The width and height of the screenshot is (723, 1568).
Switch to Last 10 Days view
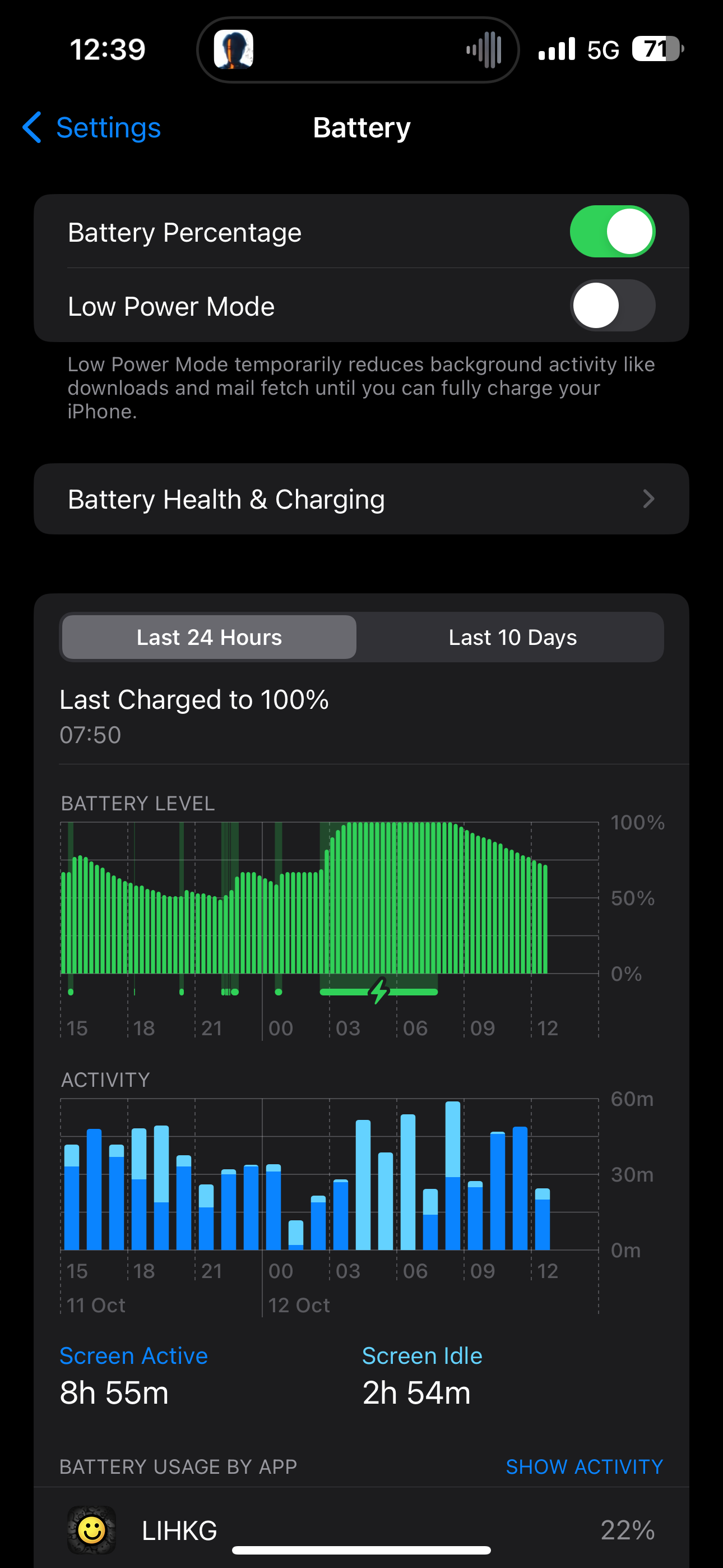click(x=512, y=637)
